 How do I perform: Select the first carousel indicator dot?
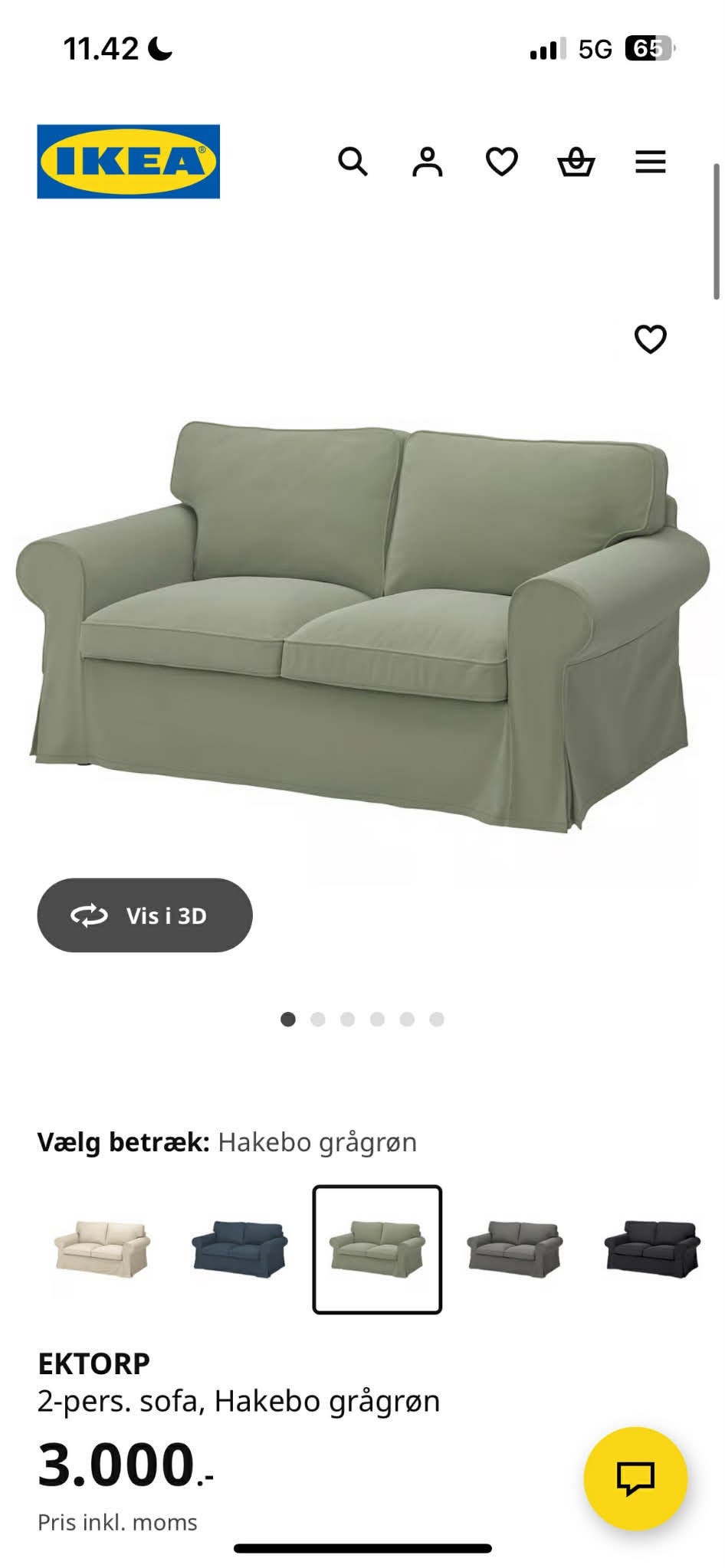(288, 1020)
